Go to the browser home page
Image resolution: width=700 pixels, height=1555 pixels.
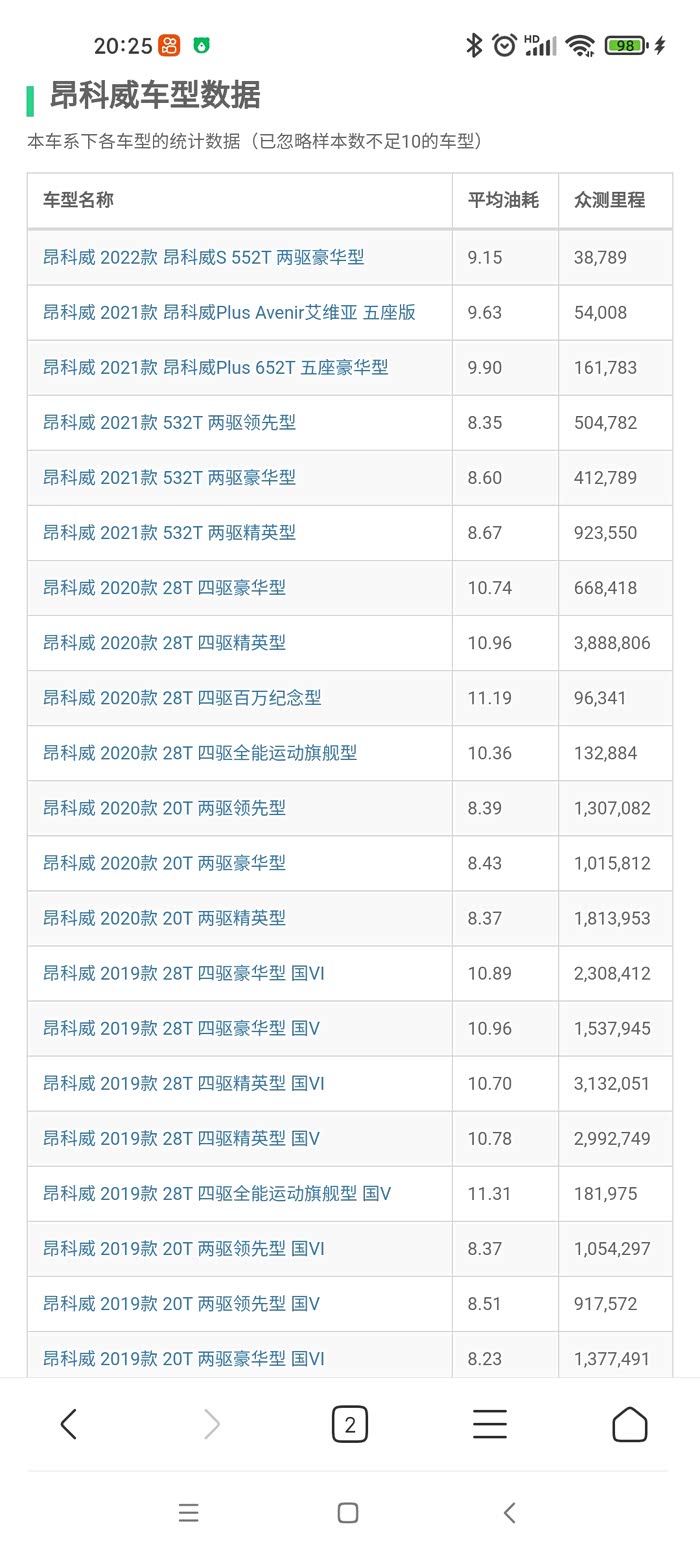coord(630,1424)
